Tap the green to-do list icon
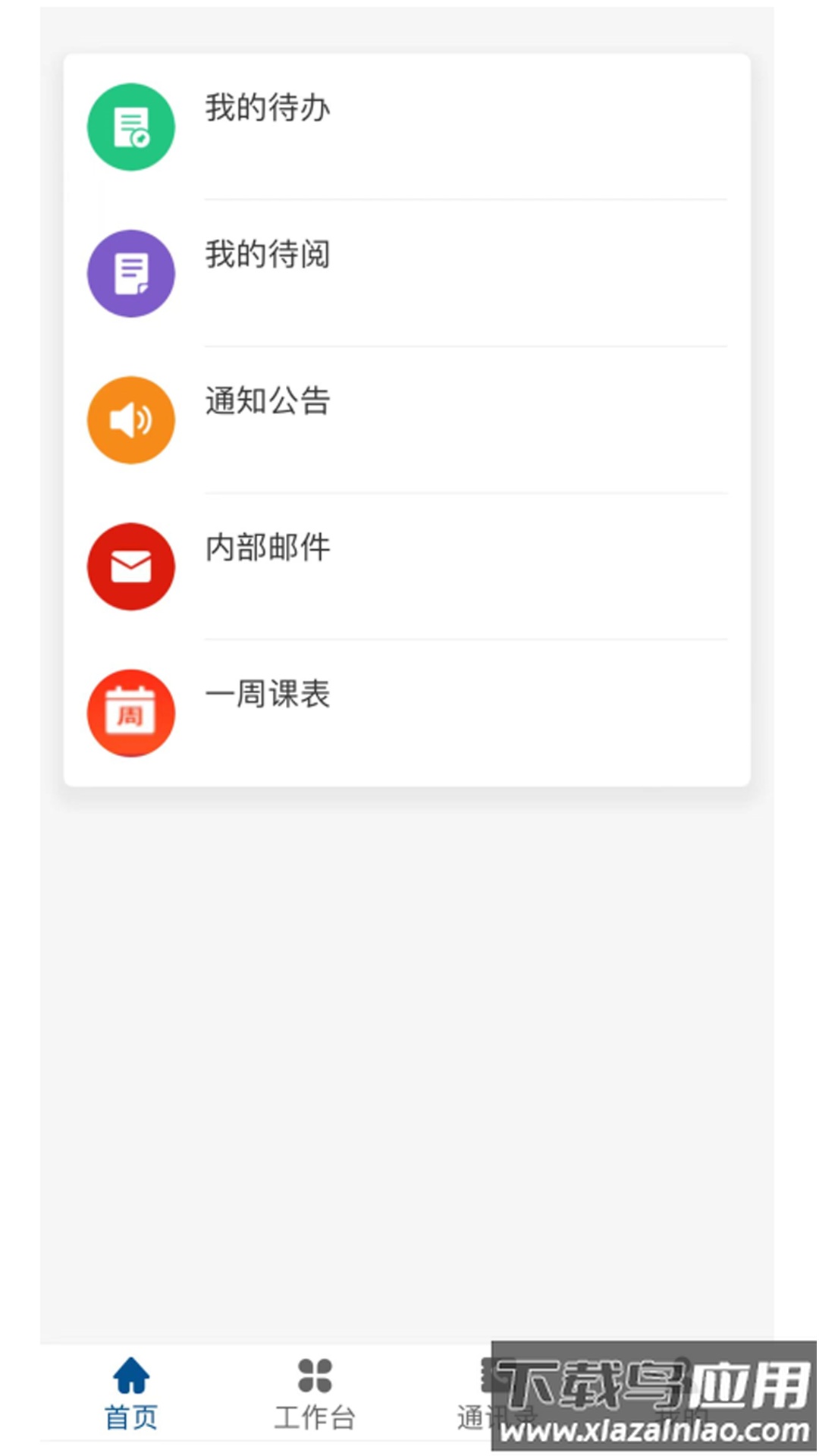The image size is (819, 1456). tap(130, 127)
